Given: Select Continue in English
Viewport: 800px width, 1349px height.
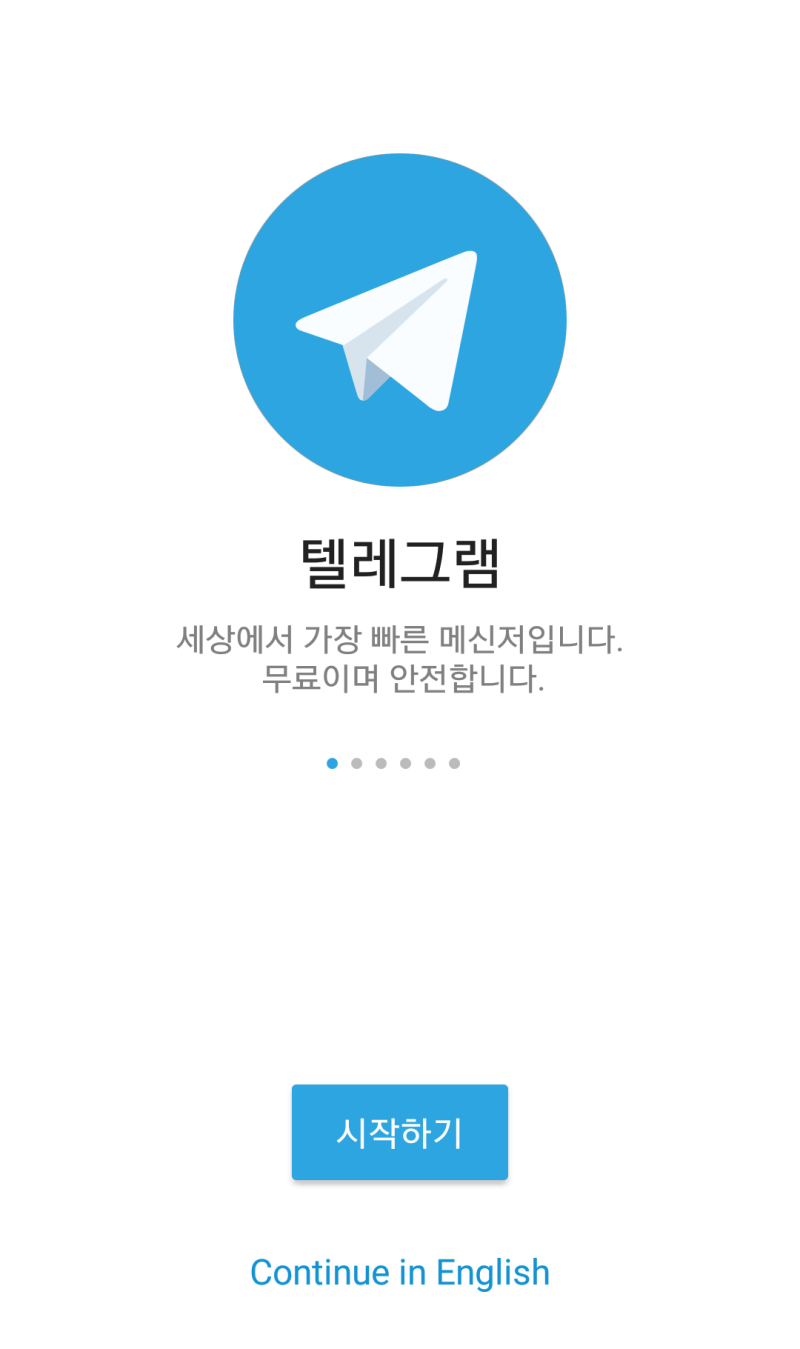Looking at the screenshot, I should 400,1272.
